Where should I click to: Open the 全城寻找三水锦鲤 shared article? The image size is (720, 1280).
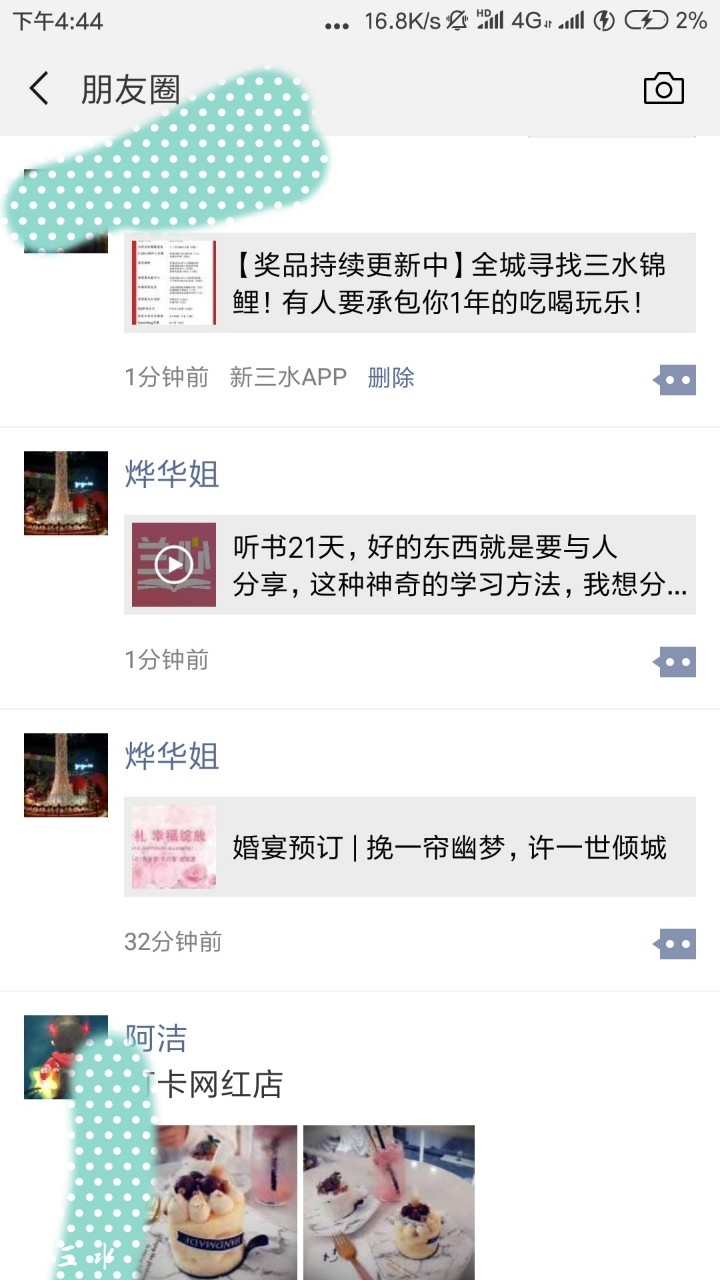pyautogui.click(x=410, y=283)
